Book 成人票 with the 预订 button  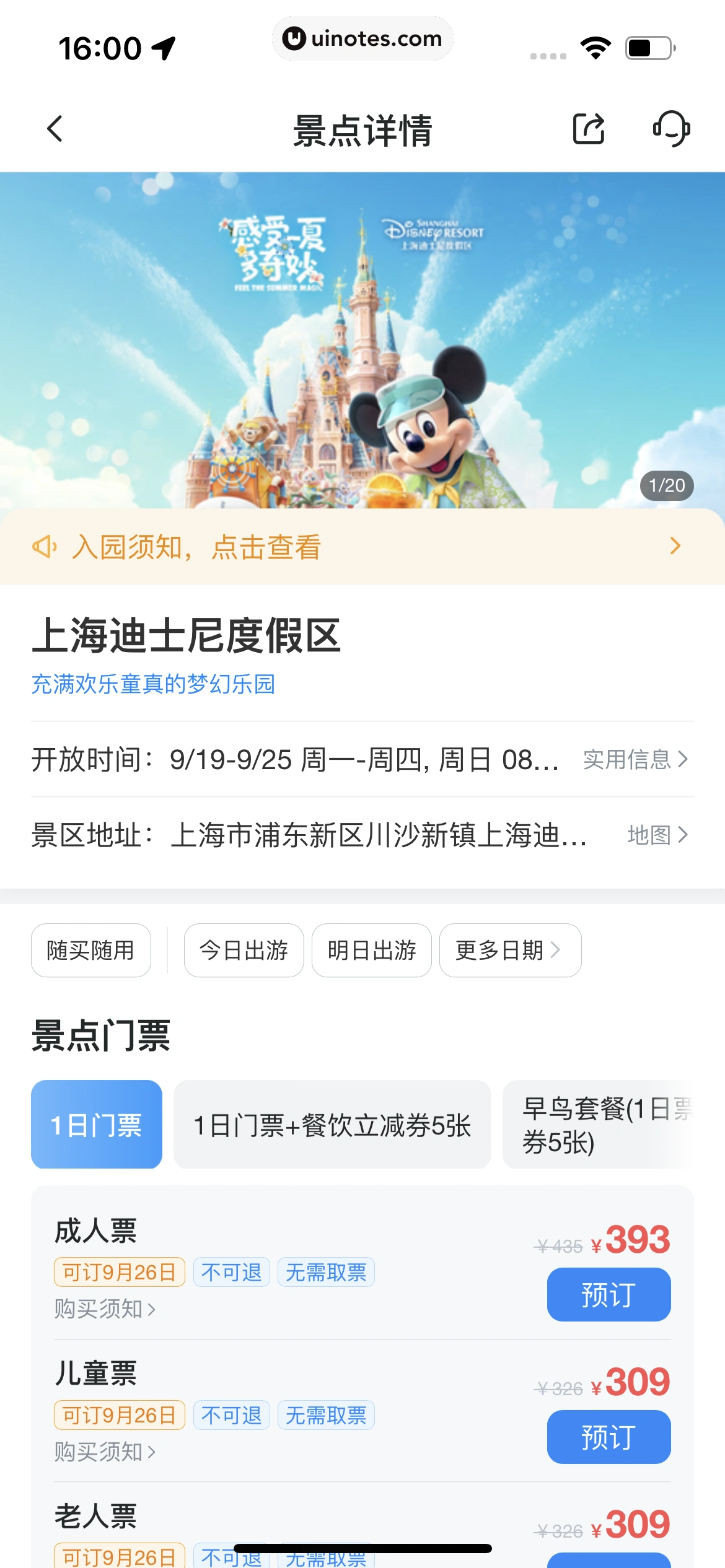coord(609,1294)
